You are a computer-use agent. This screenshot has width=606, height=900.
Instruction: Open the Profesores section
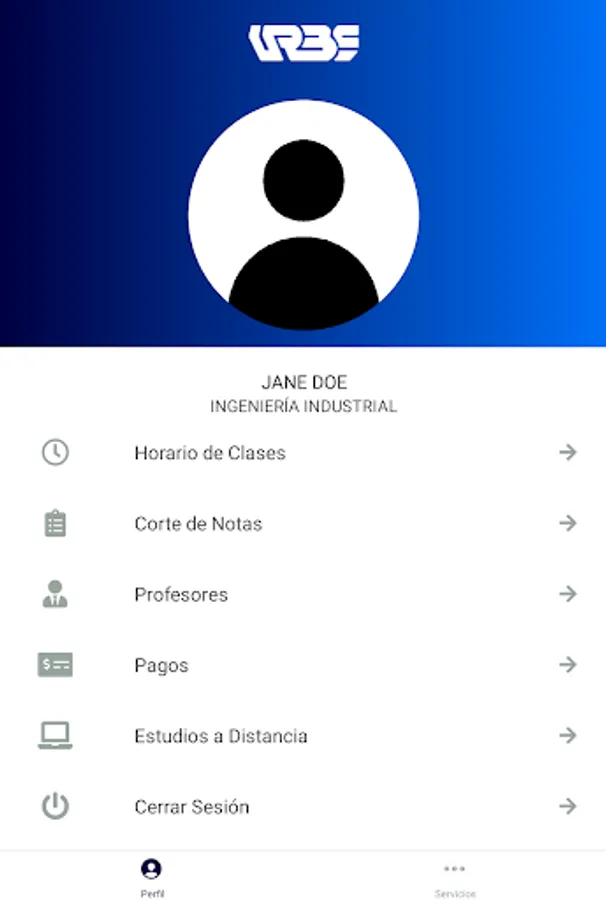point(181,595)
